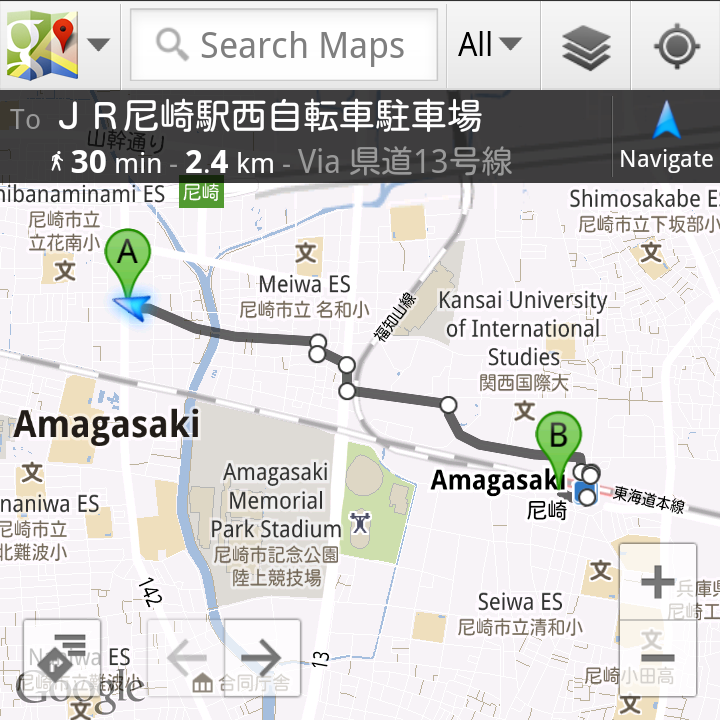Tap the Search Maps field

(284, 45)
